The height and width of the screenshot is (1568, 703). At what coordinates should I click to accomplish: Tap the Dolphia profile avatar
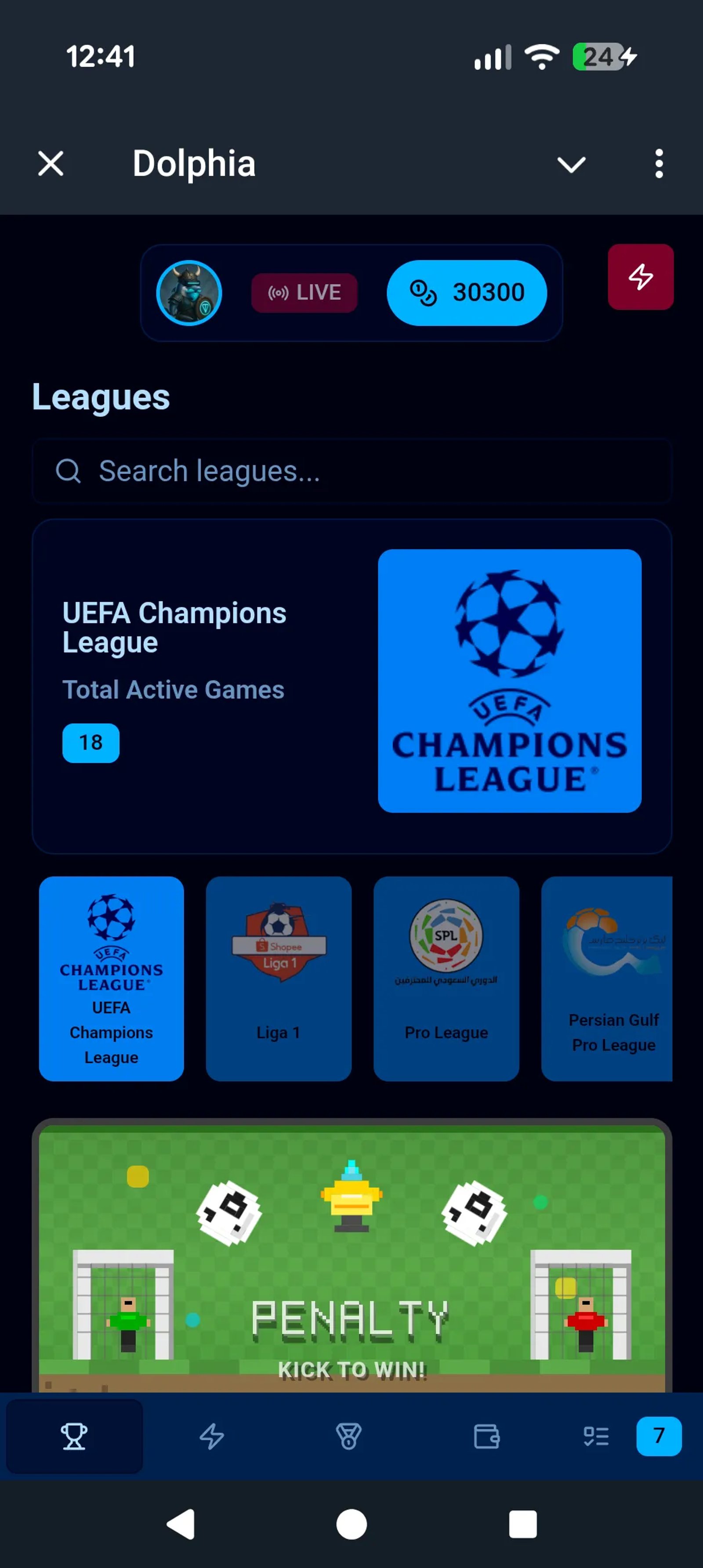pos(188,292)
